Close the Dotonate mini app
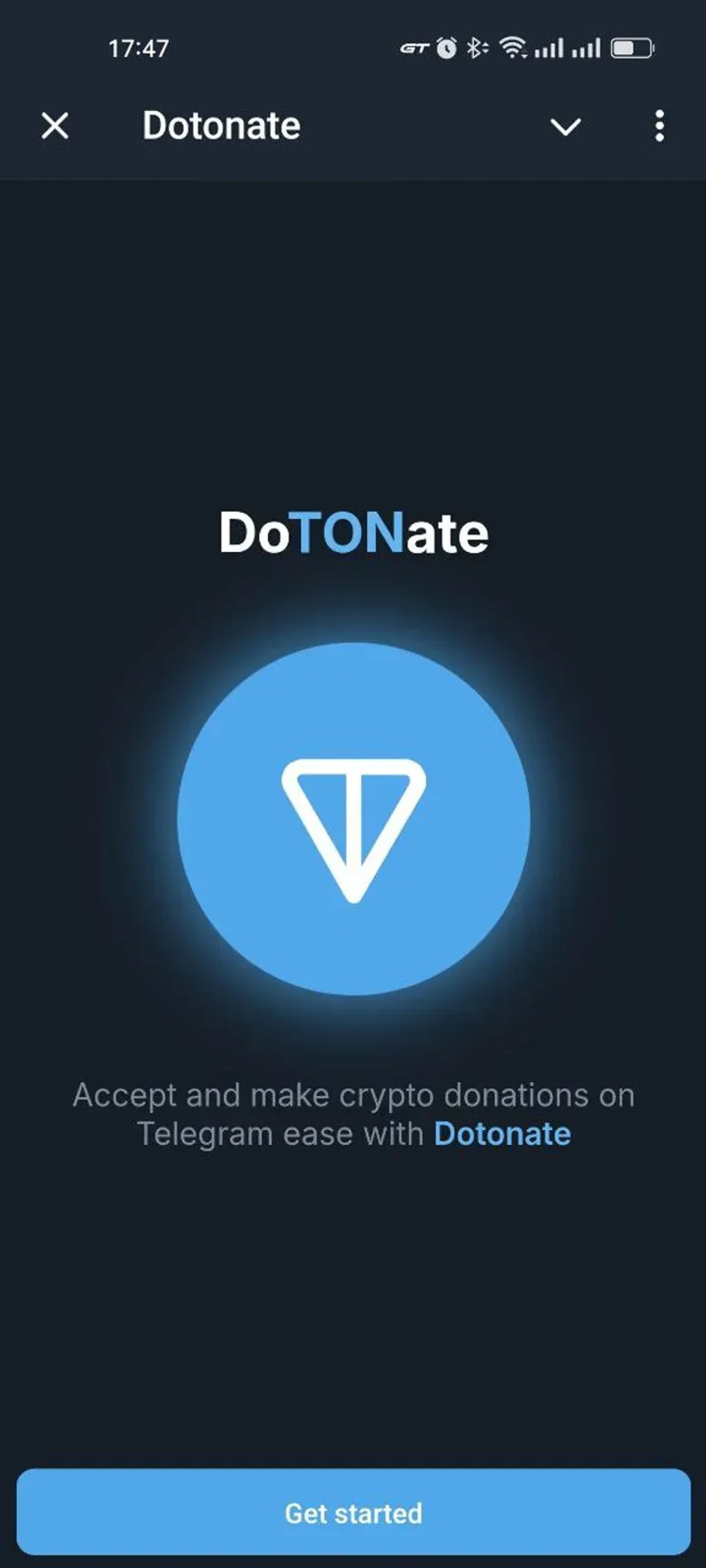The width and height of the screenshot is (706, 1568). [54, 126]
